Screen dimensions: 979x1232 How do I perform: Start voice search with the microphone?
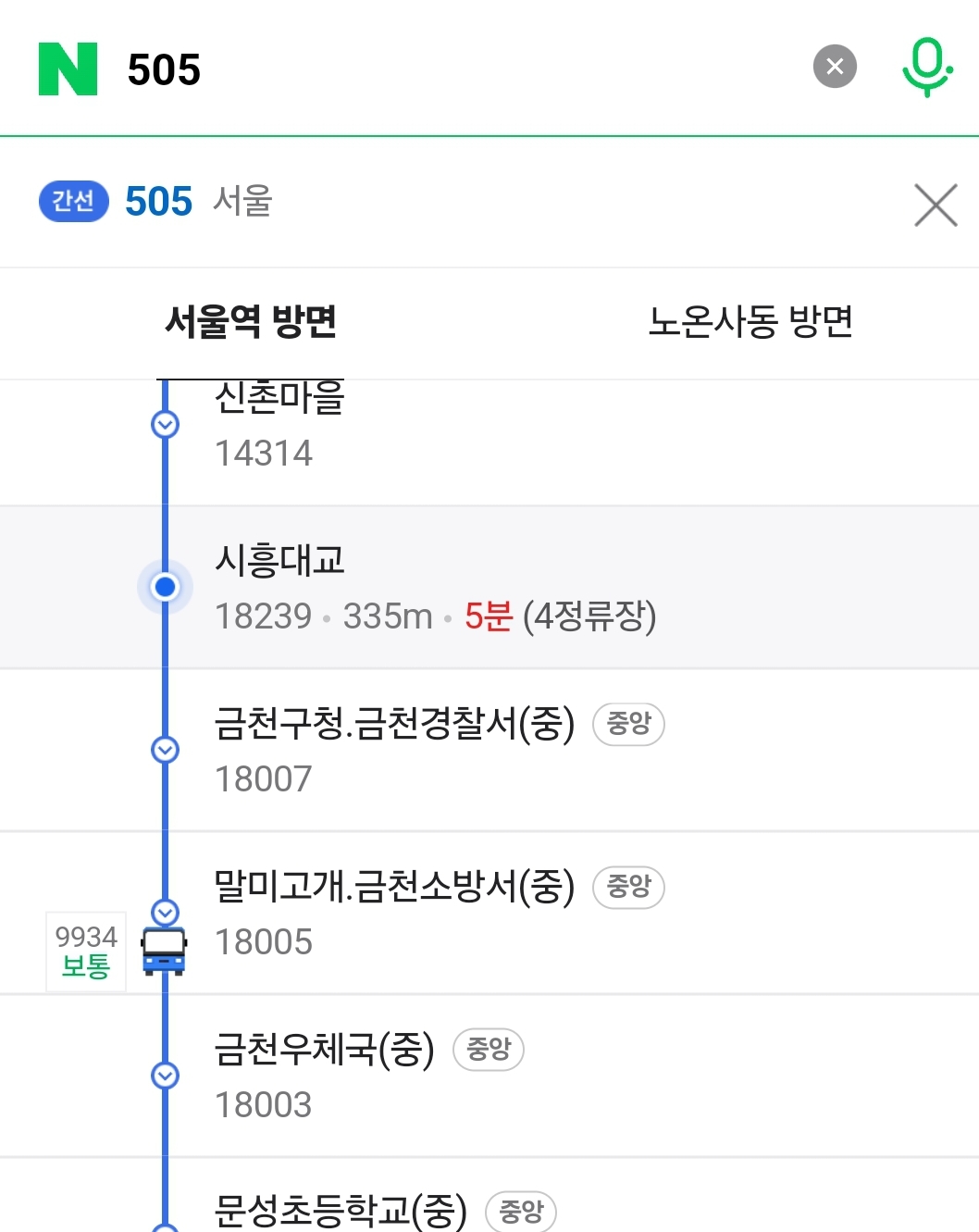point(927,67)
